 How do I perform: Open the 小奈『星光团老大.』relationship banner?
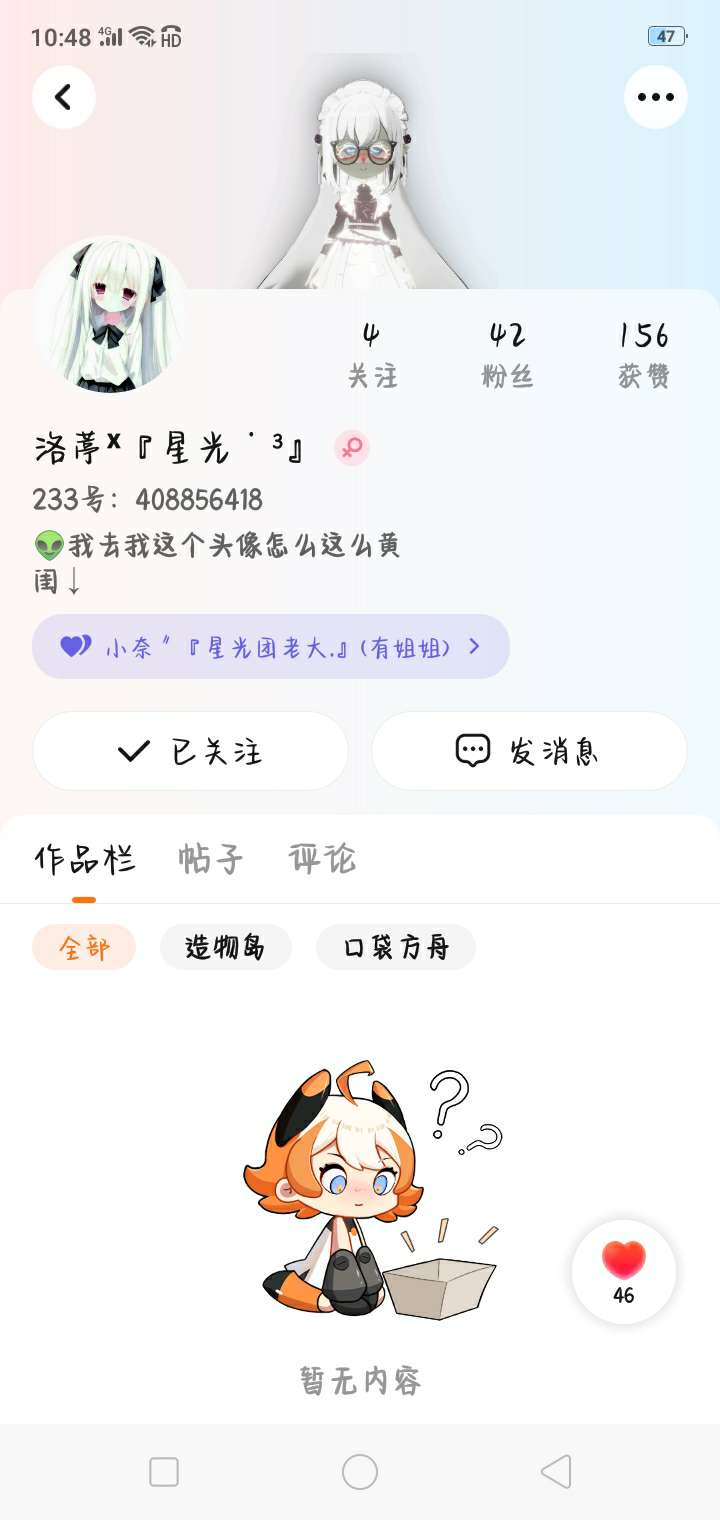point(271,646)
